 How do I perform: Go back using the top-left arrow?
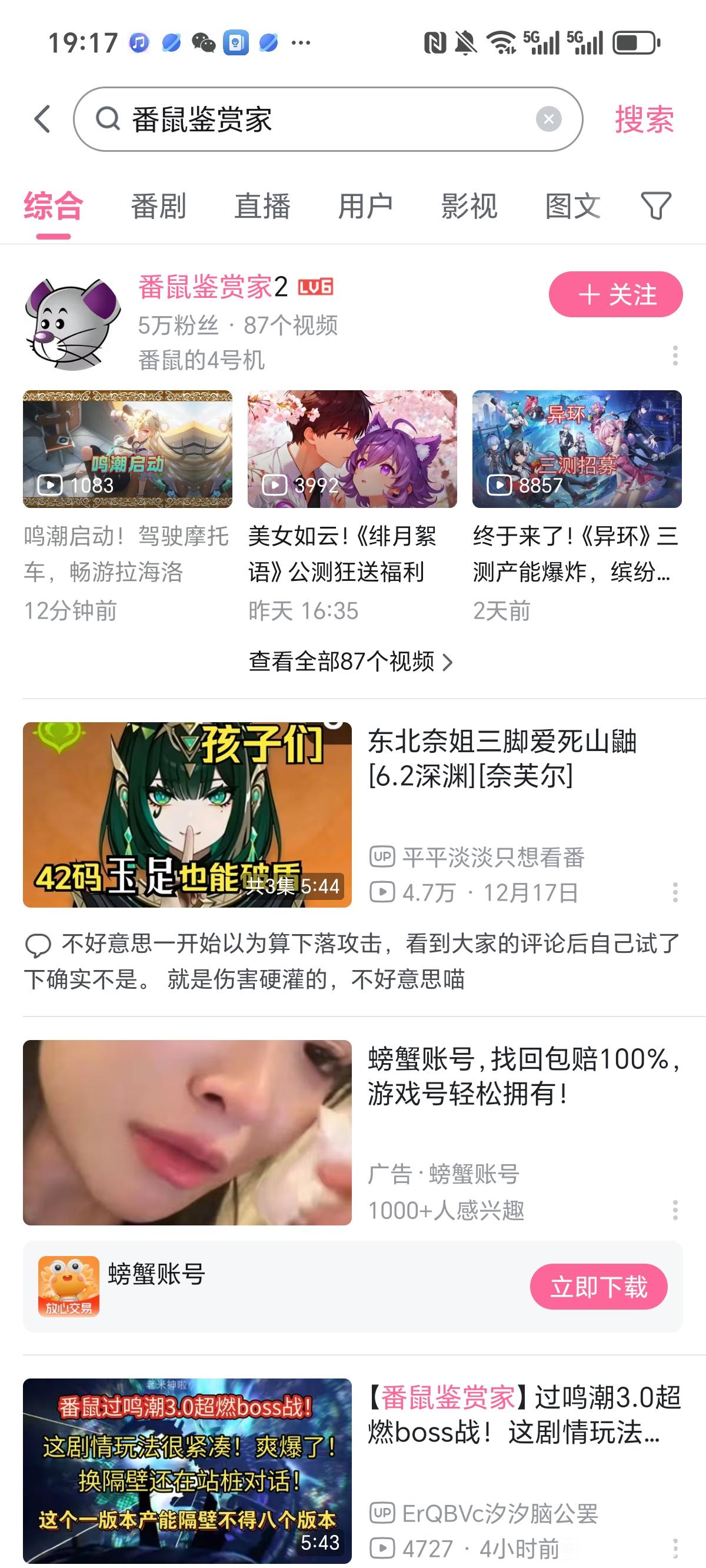coord(42,119)
